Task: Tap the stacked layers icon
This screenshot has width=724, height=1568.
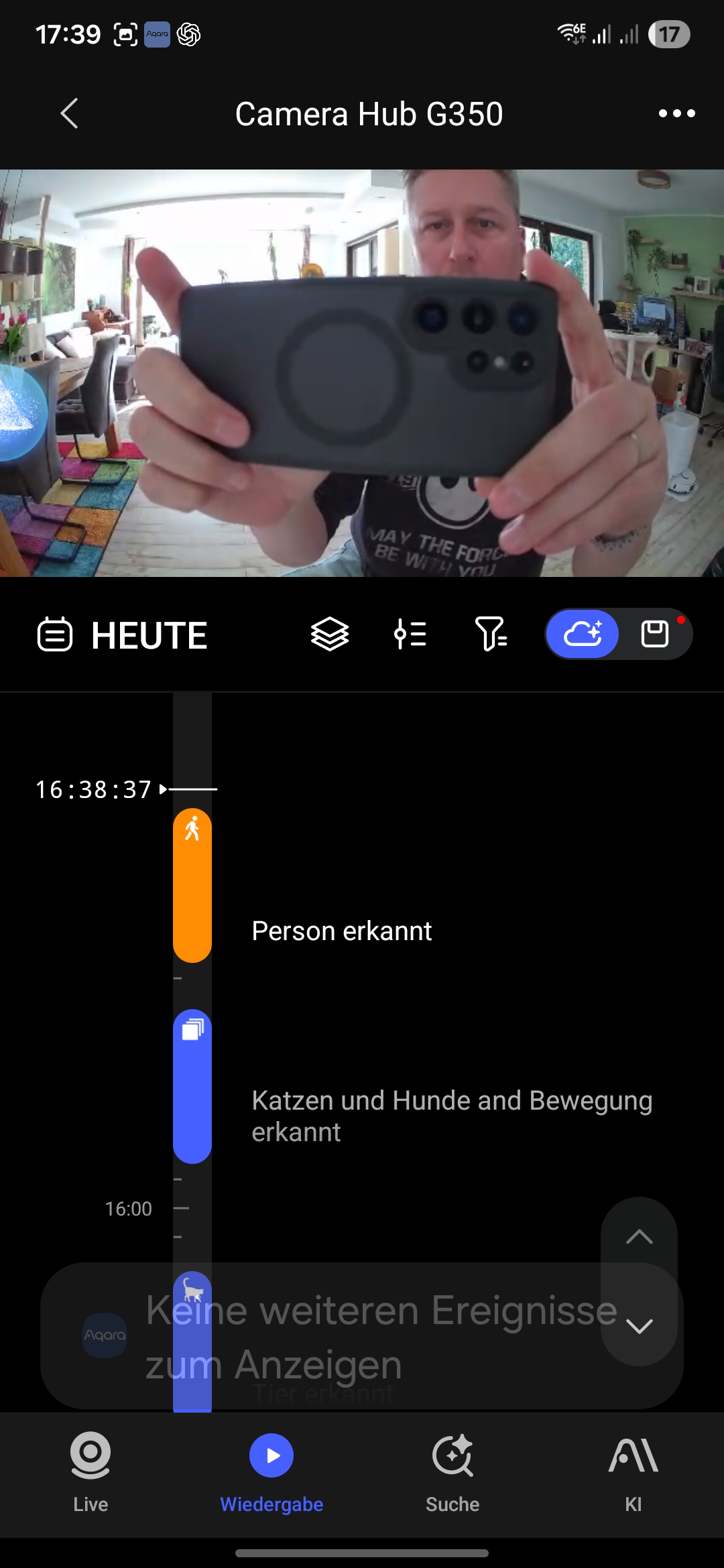Action: (x=330, y=634)
